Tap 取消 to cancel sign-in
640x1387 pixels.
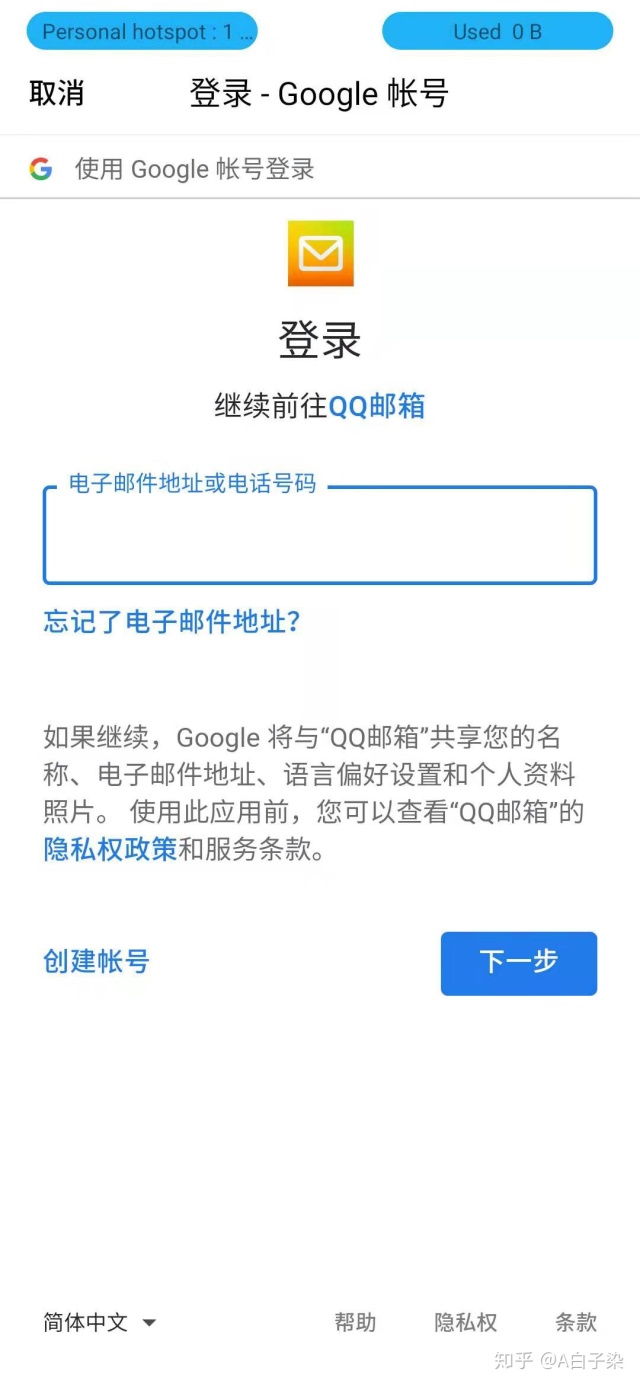click(x=57, y=94)
